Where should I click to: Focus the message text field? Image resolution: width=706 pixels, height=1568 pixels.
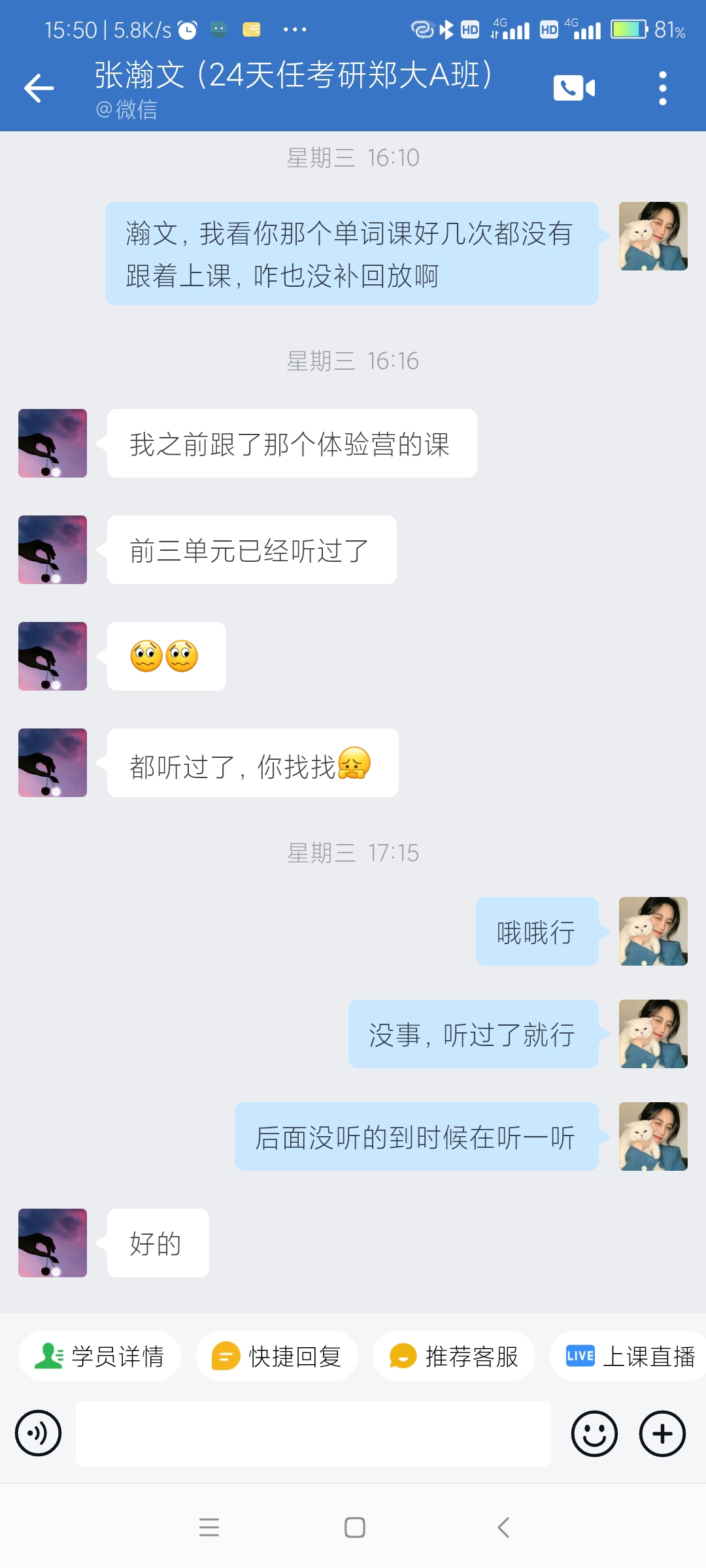pyautogui.click(x=313, y=1433)
